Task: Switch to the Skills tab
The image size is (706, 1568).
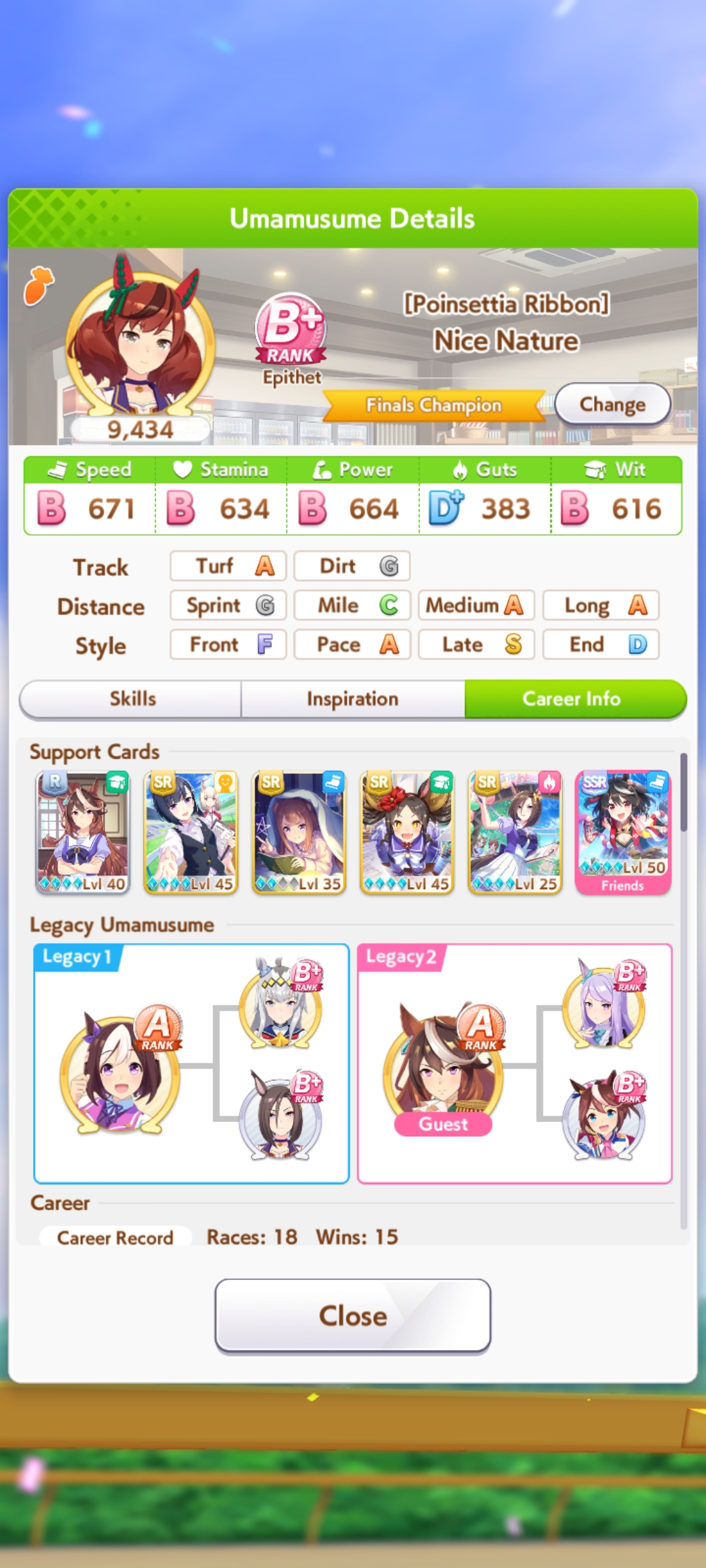Action: pyautogui.click(x=132, y=699)
